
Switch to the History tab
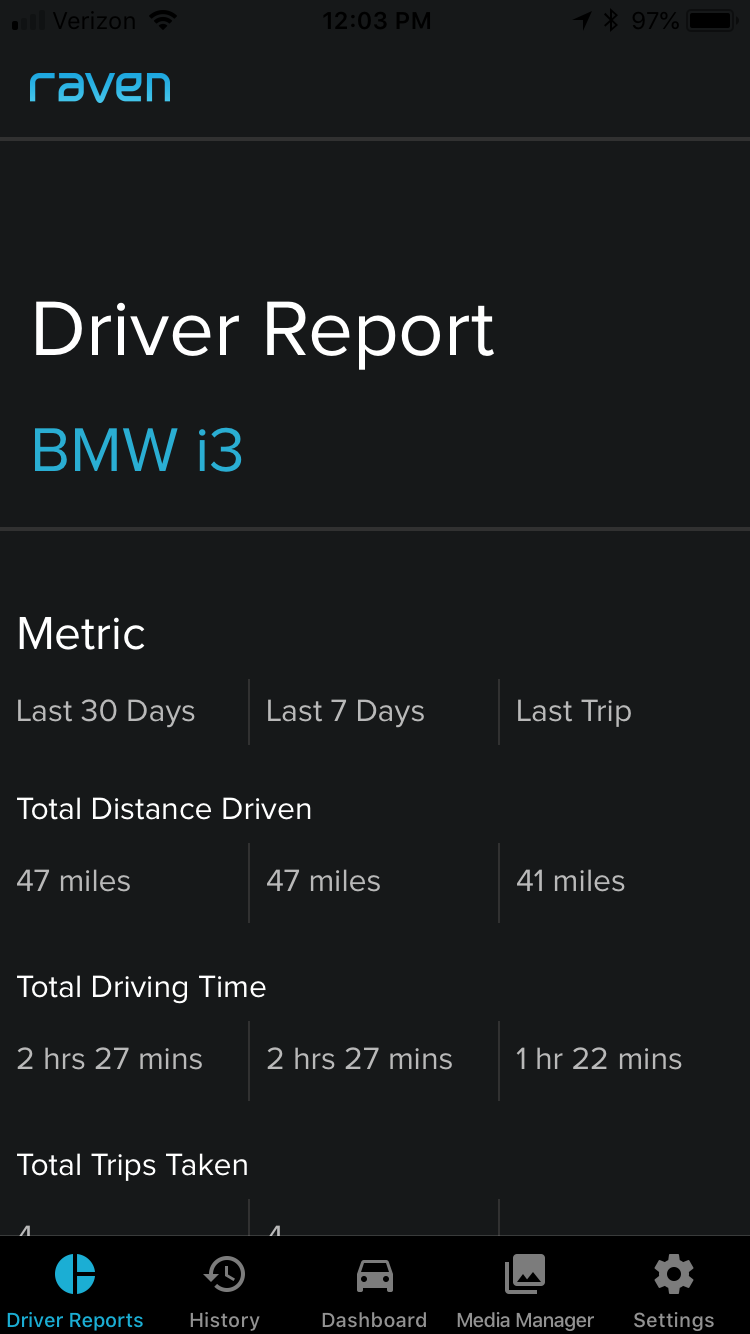pyautogui.click(x=224, y=1291)
